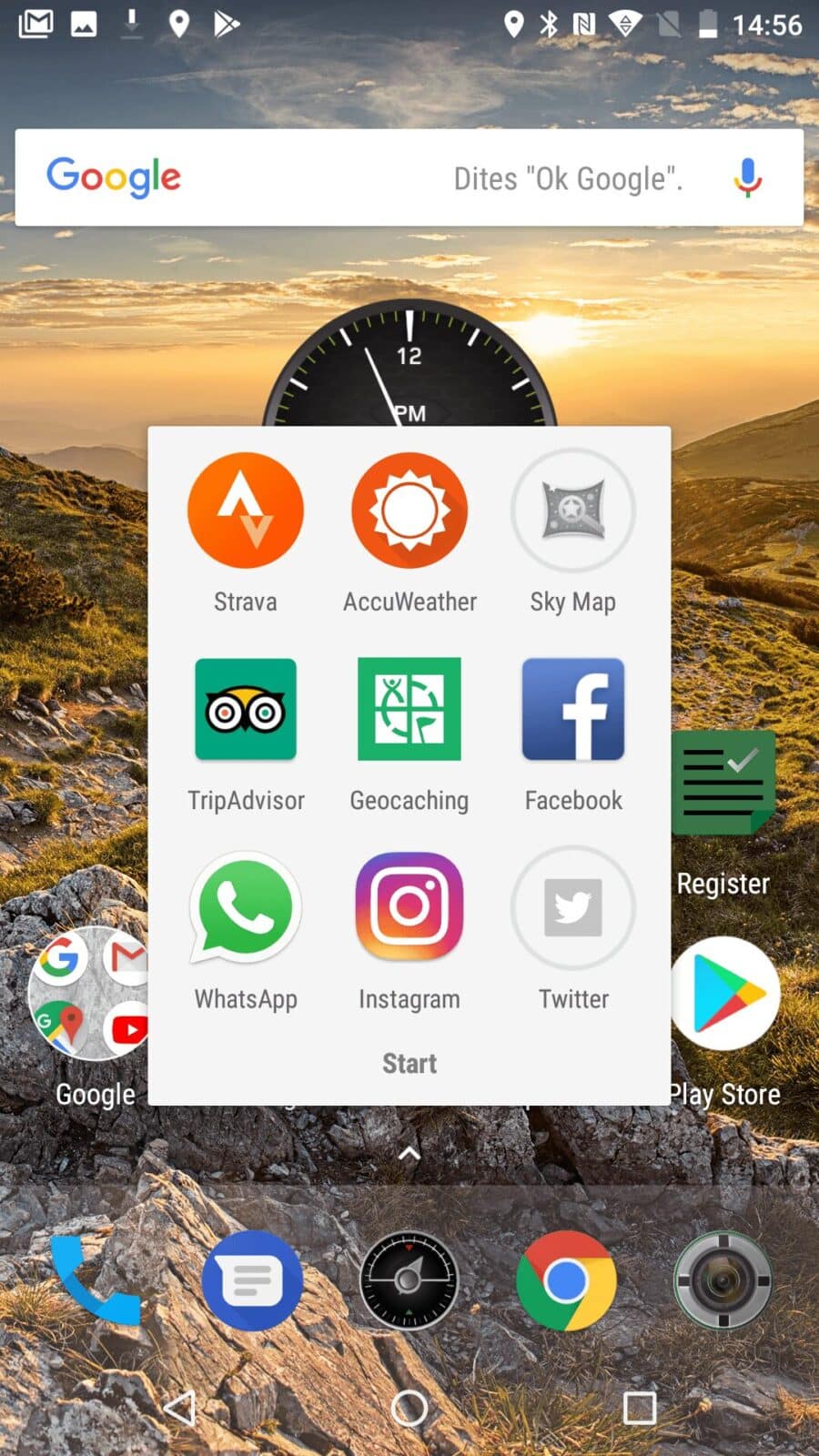Image resolution: width=819 pixels, height=1456 pixels.
Task: Launch AccuWeather from the folder
Action: point(409,511)
